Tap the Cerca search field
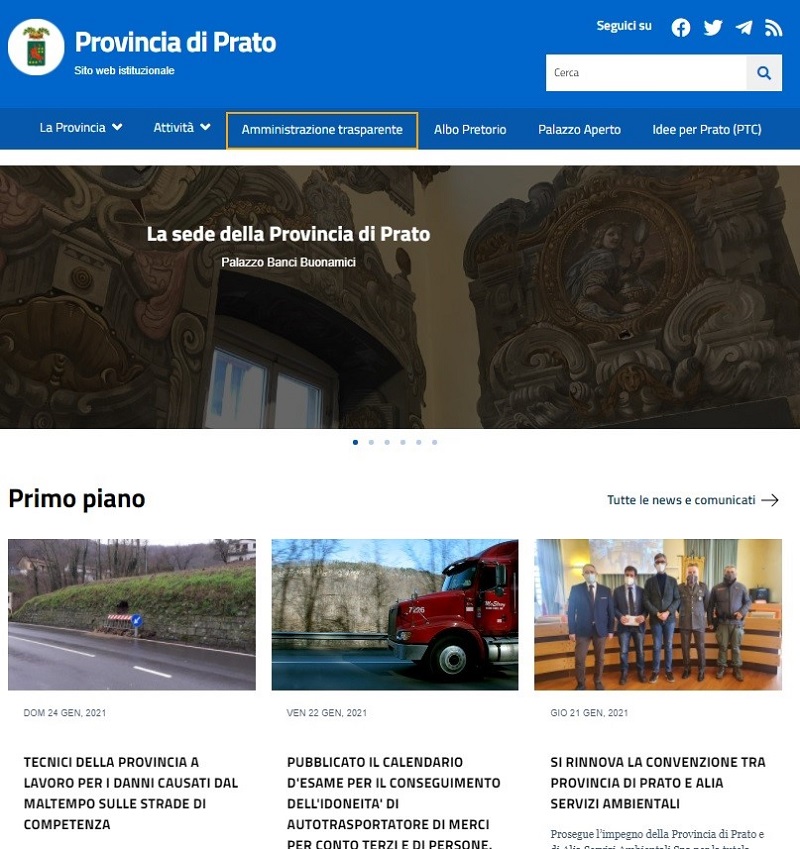The image size is (800, 849). [646, 73]
